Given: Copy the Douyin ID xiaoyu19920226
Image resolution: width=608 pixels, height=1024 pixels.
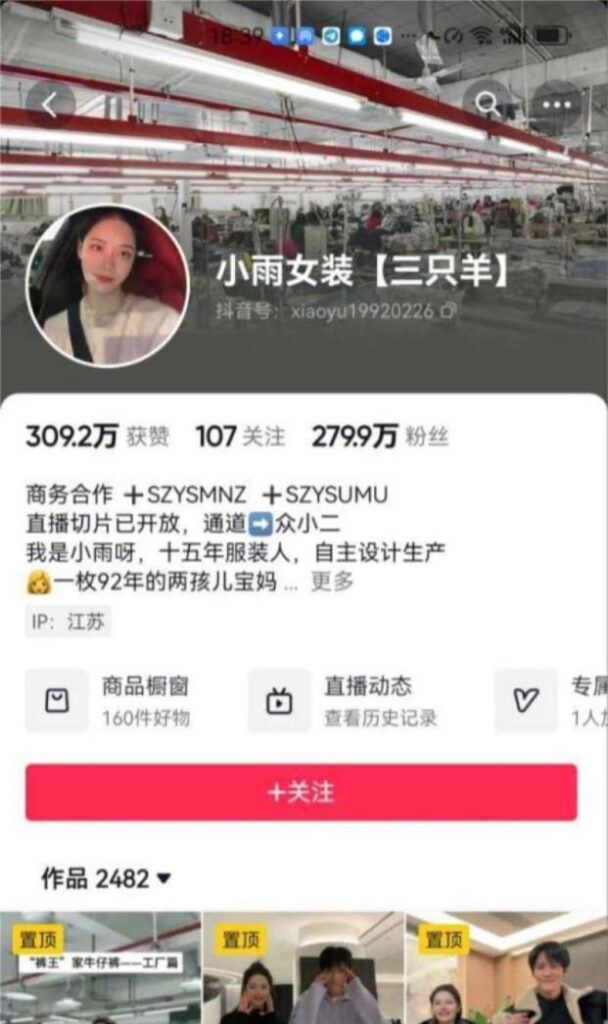Looking at the screenshot, I should [x=447, y=311].
